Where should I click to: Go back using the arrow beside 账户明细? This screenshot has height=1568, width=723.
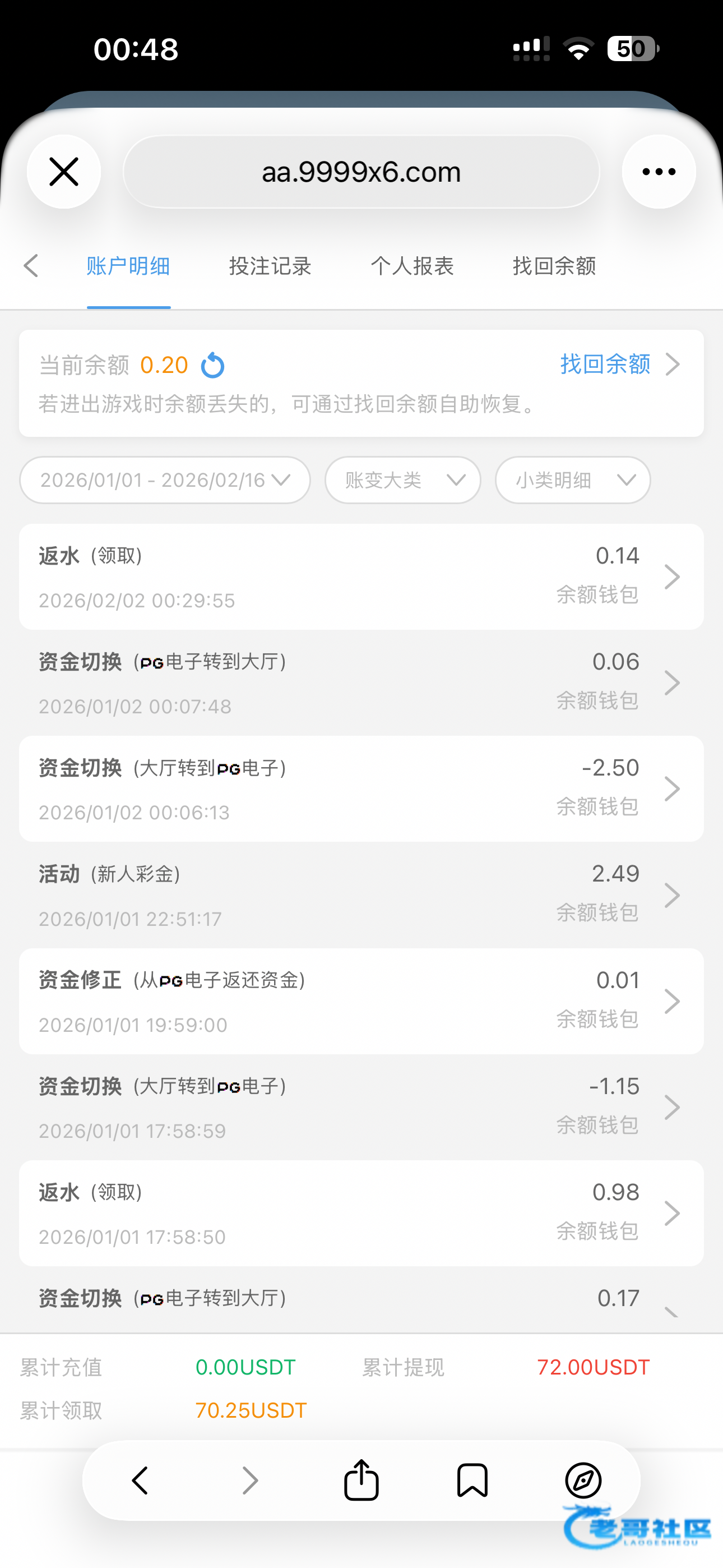coord(31,266)
